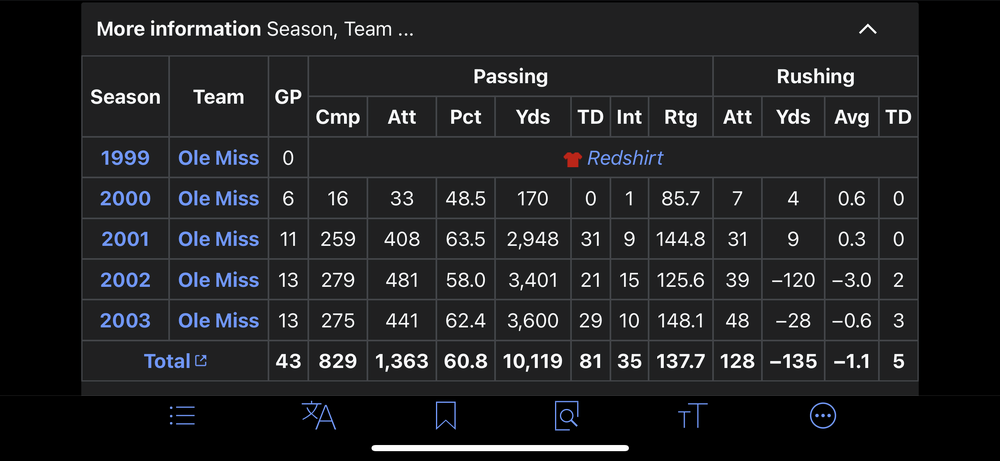Open the table of contents
Screen dimensions: 1000x461
(x=182, y=416)
